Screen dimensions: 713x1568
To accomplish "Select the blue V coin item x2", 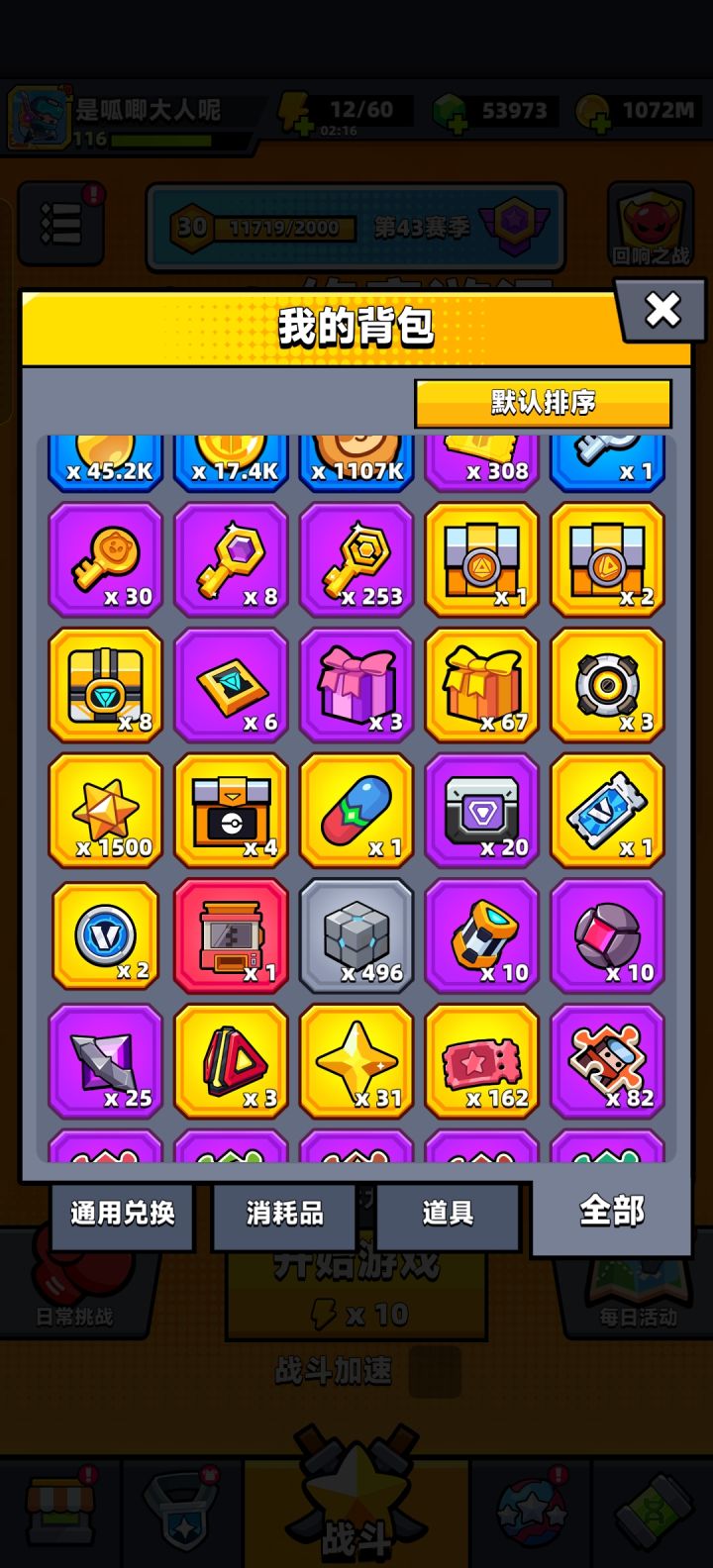I will (x=105, y=934).
